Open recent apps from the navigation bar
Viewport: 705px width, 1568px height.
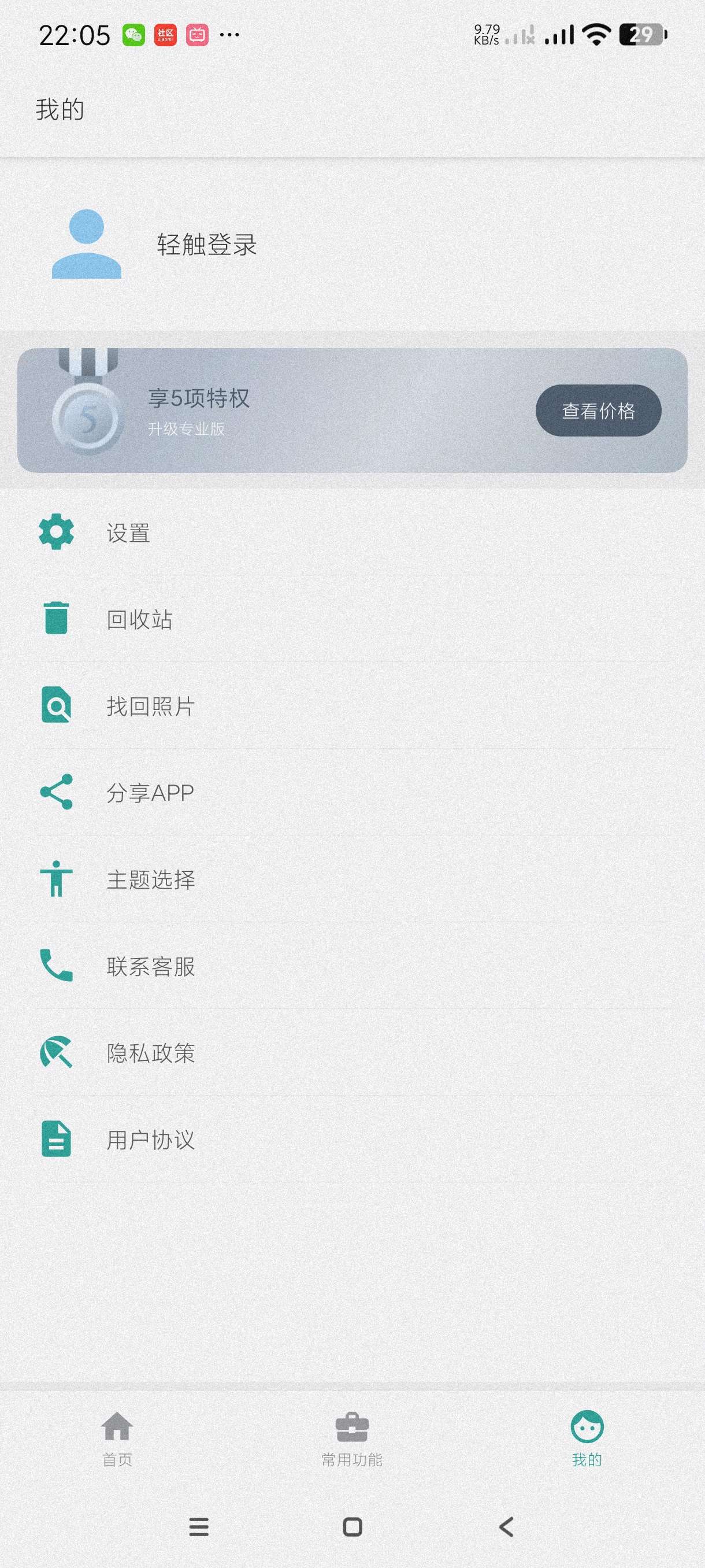[x=199, y=1526]
